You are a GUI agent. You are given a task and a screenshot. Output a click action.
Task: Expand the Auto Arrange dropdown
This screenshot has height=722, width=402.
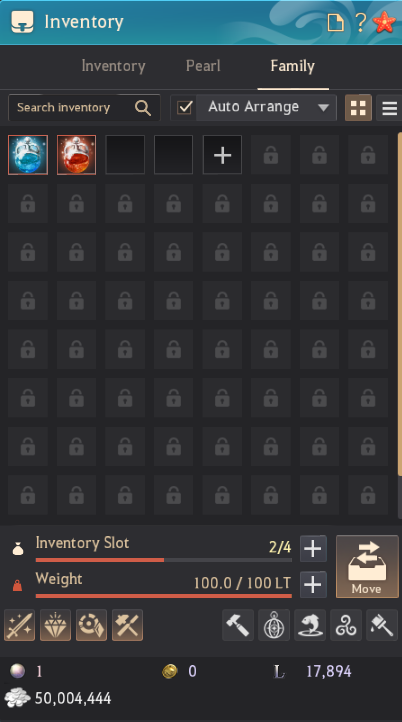[x=323, y=108]
